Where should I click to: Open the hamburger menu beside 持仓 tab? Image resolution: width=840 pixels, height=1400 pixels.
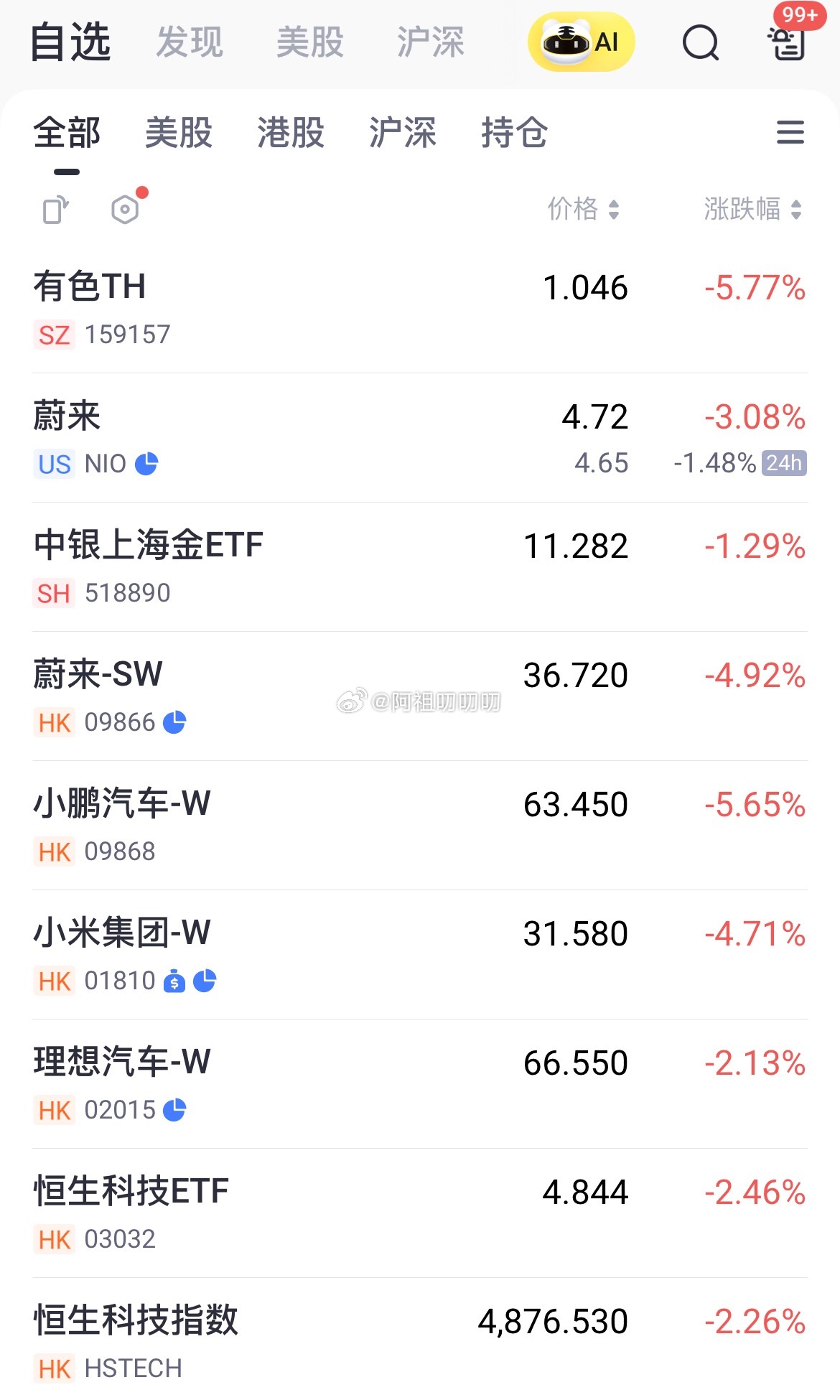tap(790, 133)
